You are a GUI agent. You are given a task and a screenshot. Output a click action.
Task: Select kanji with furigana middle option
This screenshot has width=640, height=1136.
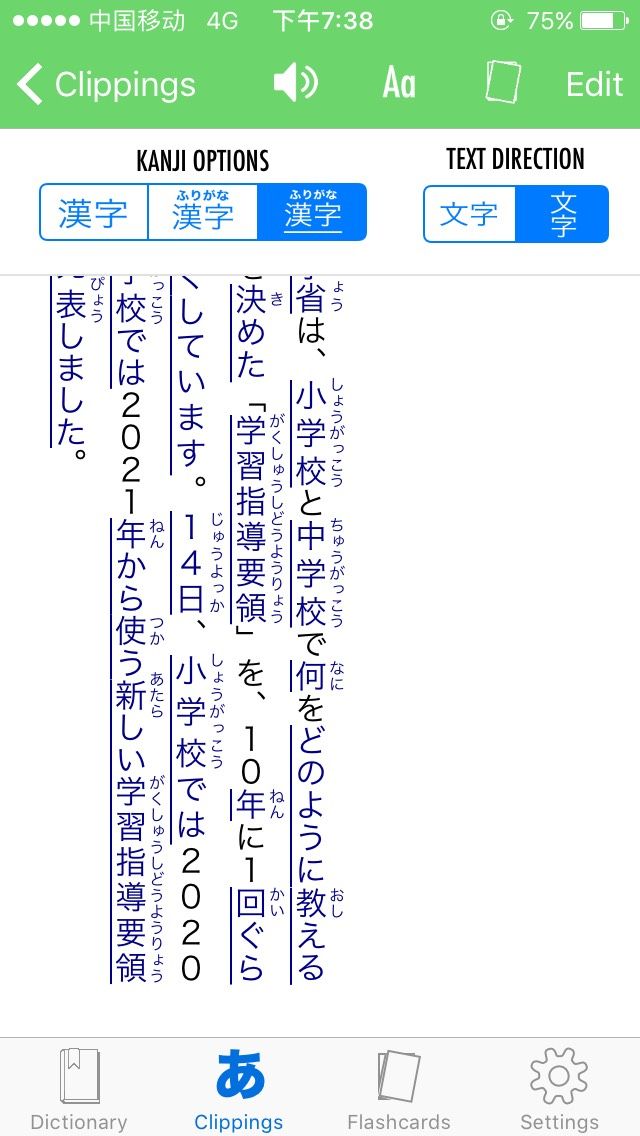(x=203, y=212)
